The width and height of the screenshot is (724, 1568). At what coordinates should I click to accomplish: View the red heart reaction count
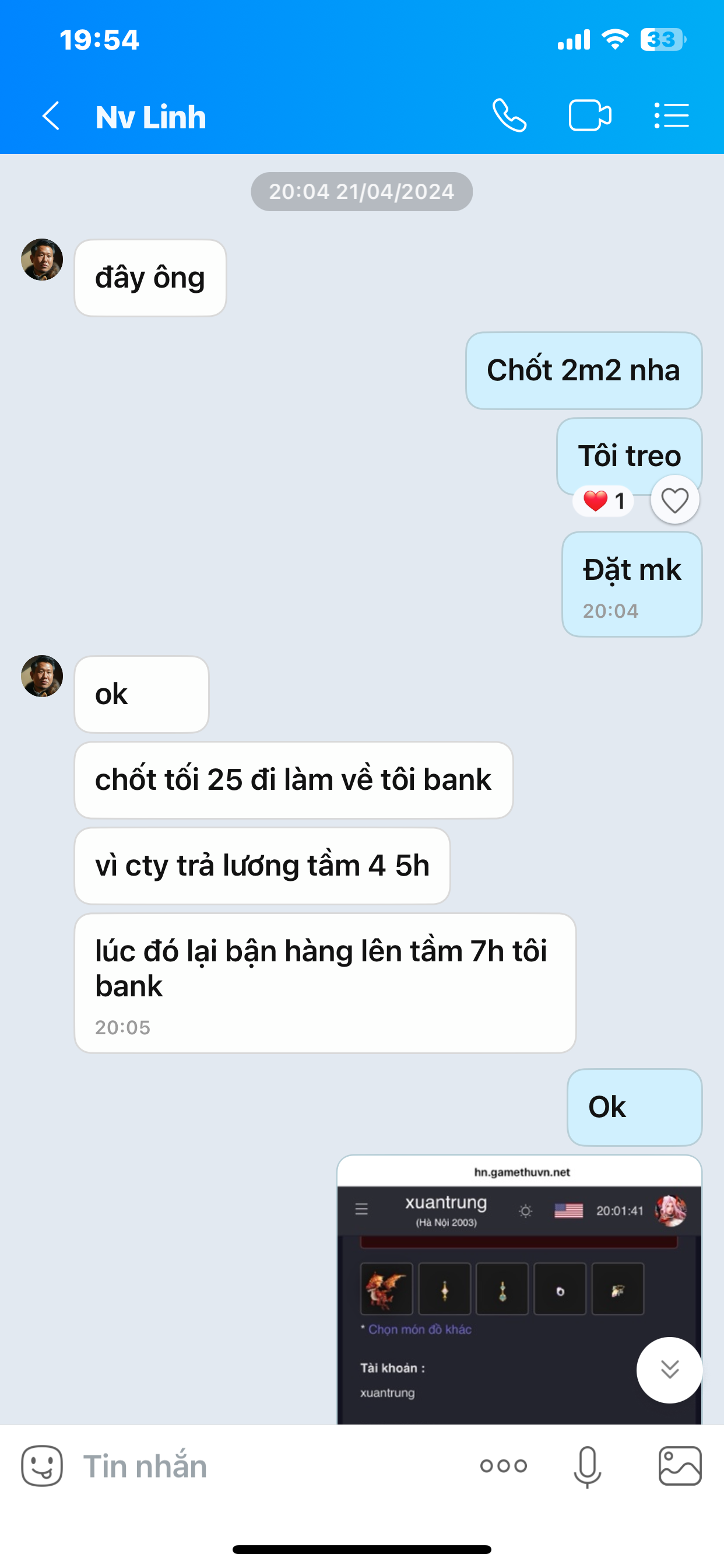tap(603, 502)
